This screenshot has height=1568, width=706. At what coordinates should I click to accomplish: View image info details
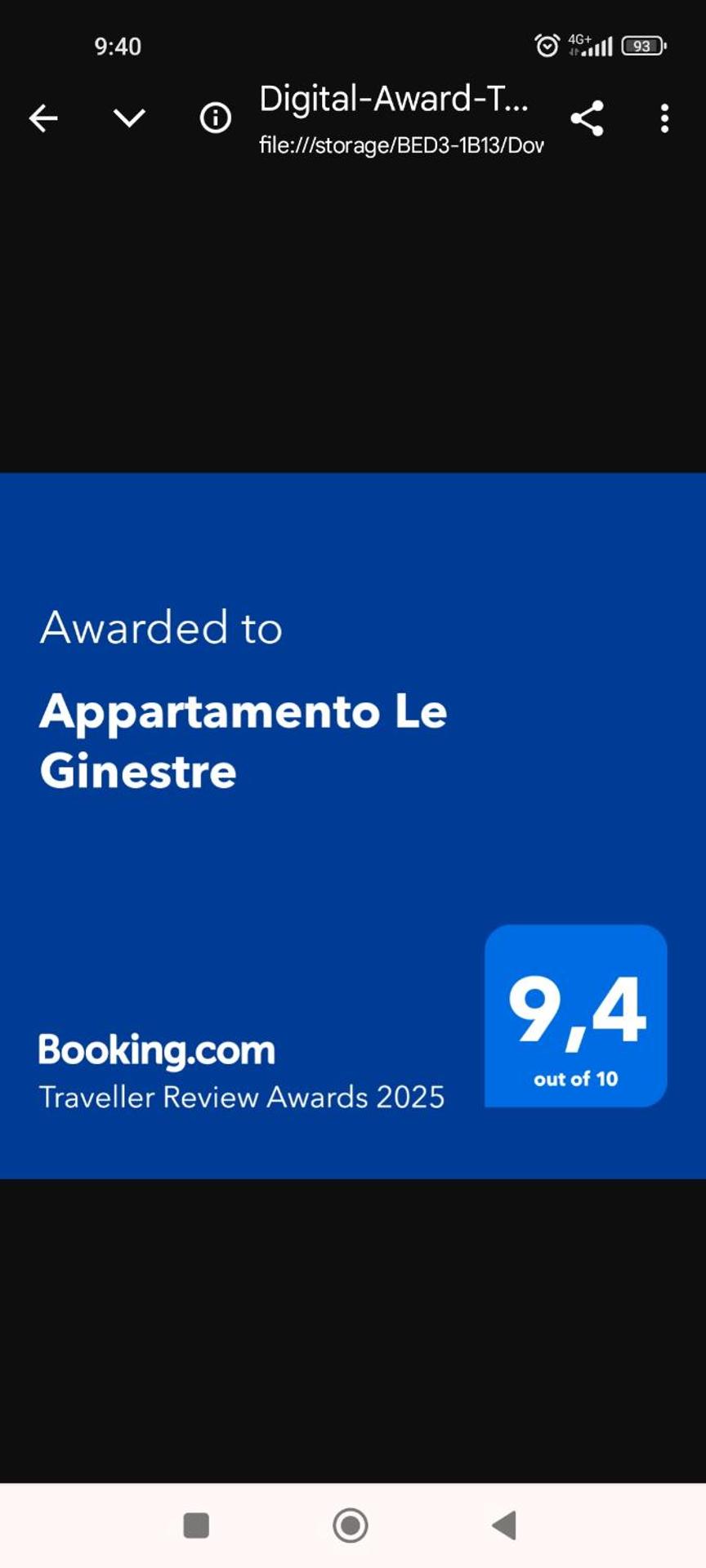(x=214, y=118)
